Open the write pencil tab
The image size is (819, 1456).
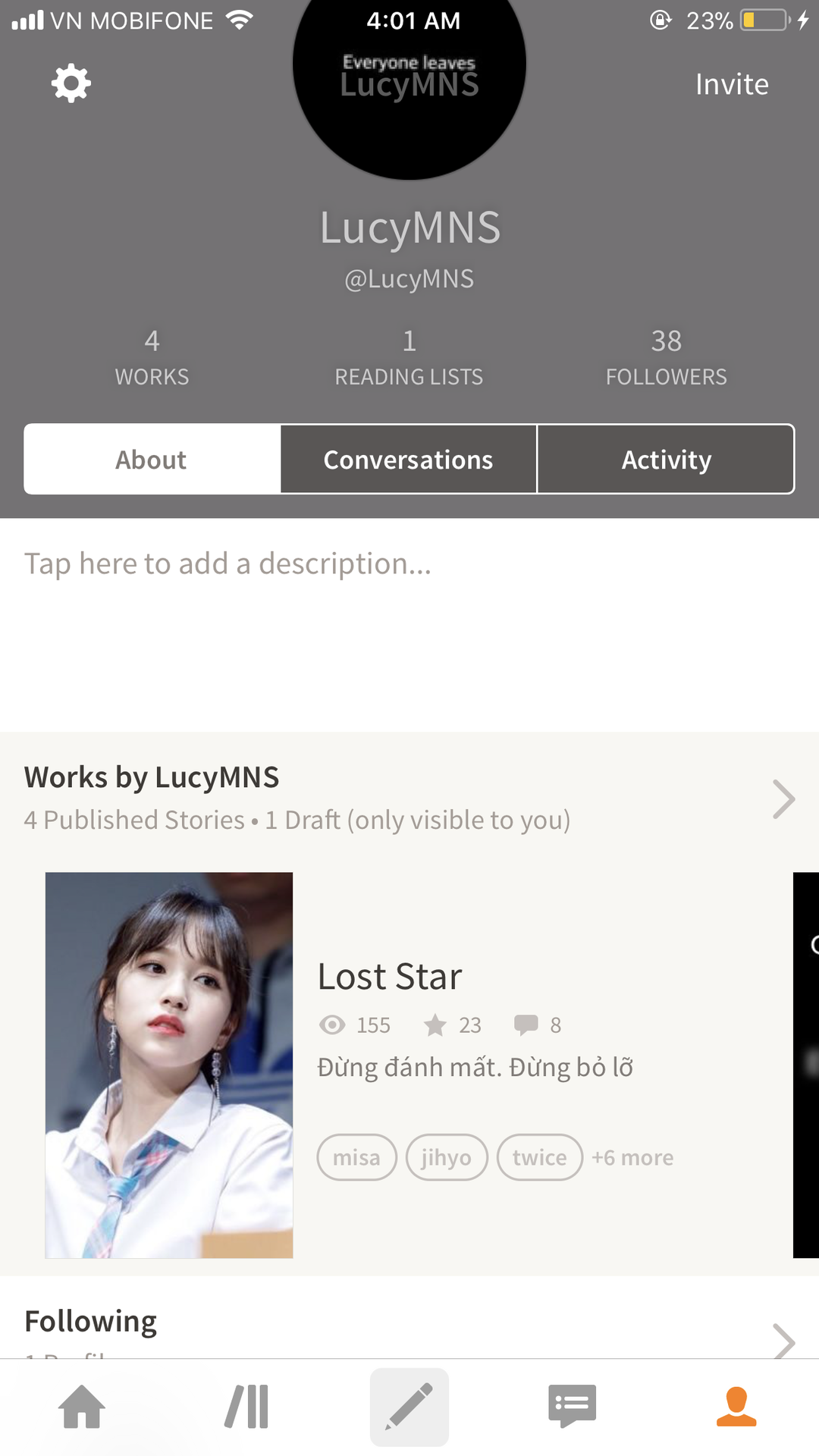tap(409, 1407)
